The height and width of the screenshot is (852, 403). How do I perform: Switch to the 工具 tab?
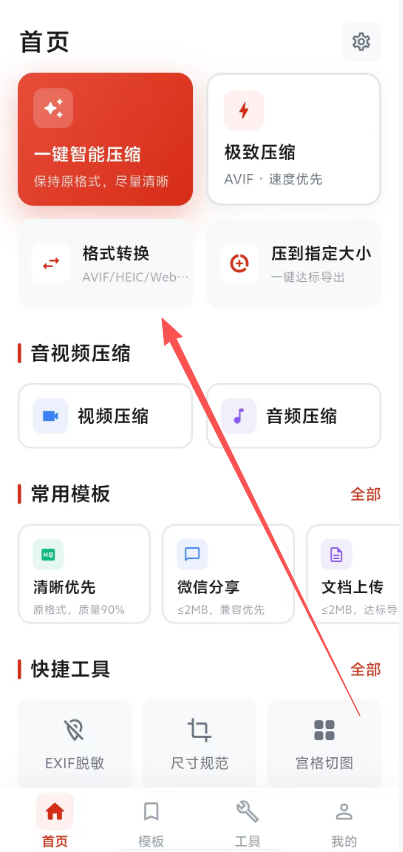coord(248,823)
